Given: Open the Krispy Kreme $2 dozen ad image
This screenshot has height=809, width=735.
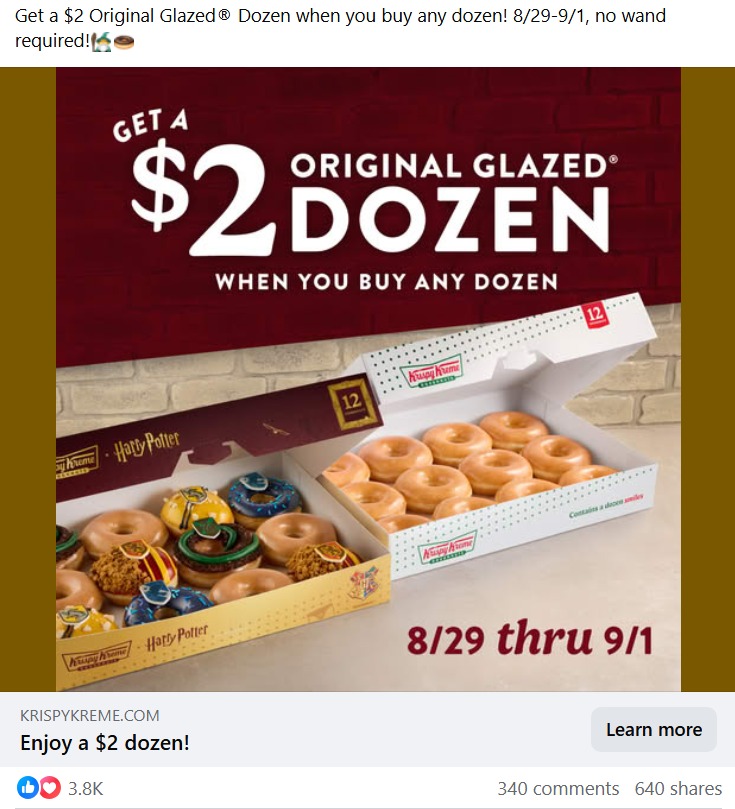Looking at the screenshot, I should [368, 380].
